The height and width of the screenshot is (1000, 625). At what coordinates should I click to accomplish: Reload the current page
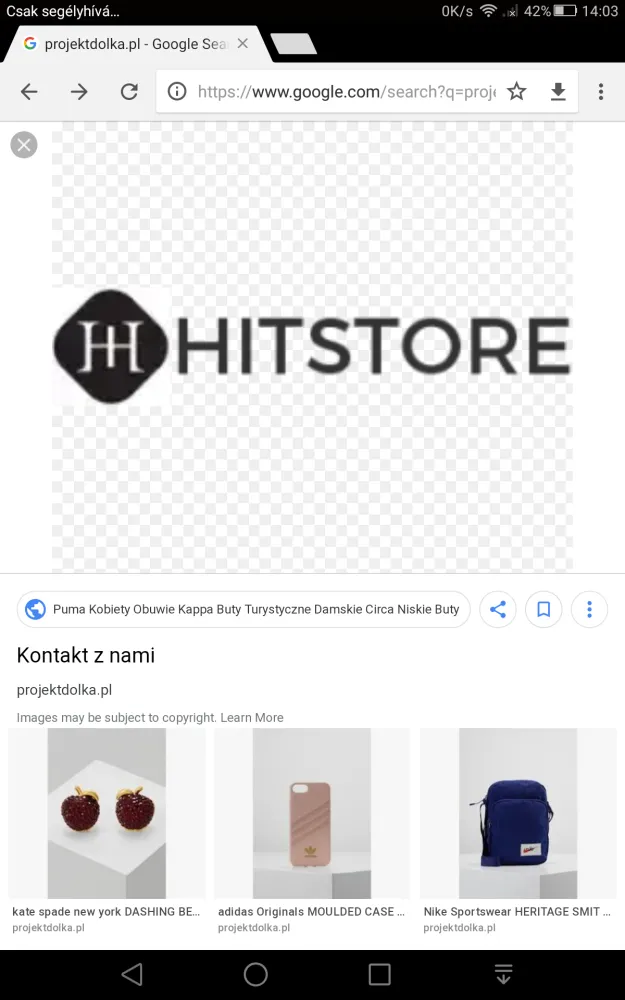coord(129,92)
